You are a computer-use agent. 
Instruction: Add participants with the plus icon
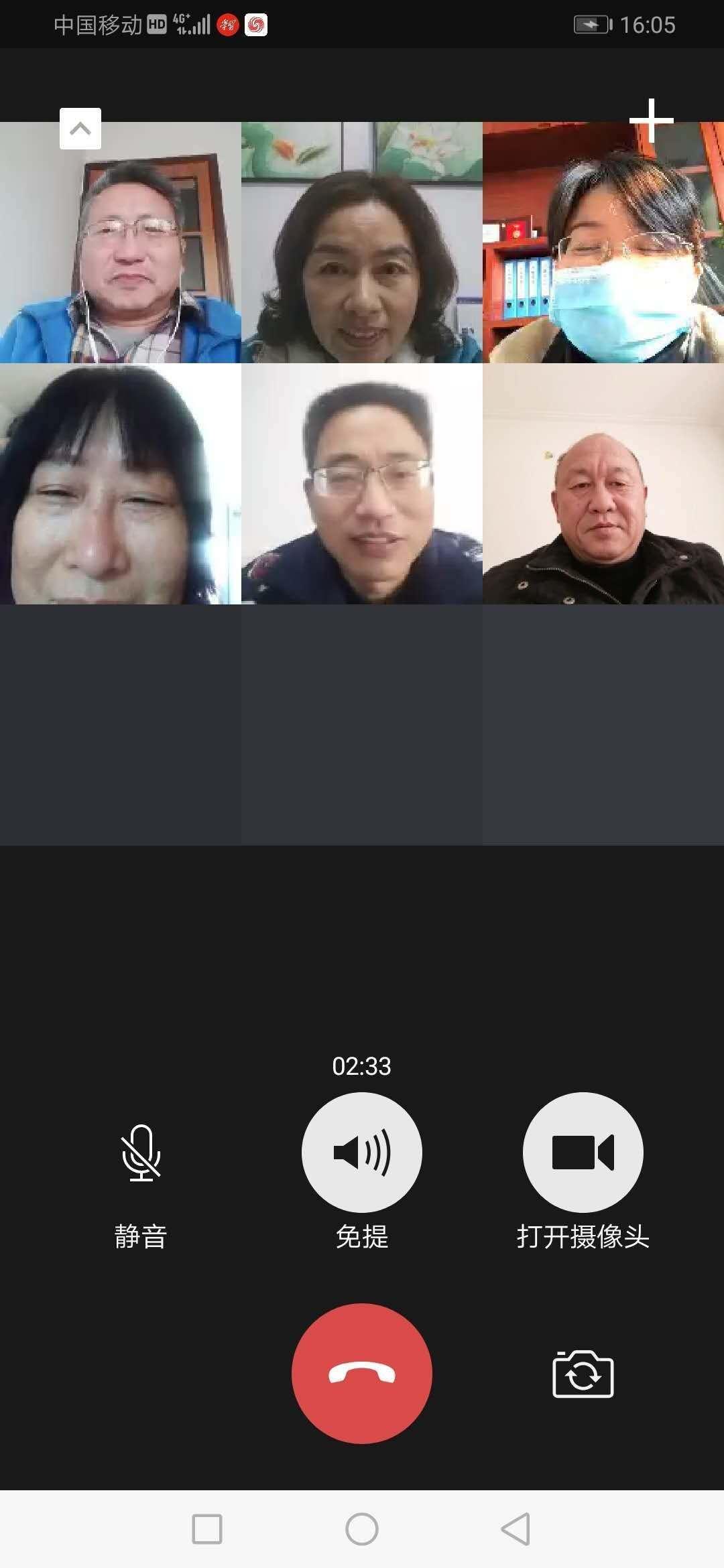click(x=651, y=121)
